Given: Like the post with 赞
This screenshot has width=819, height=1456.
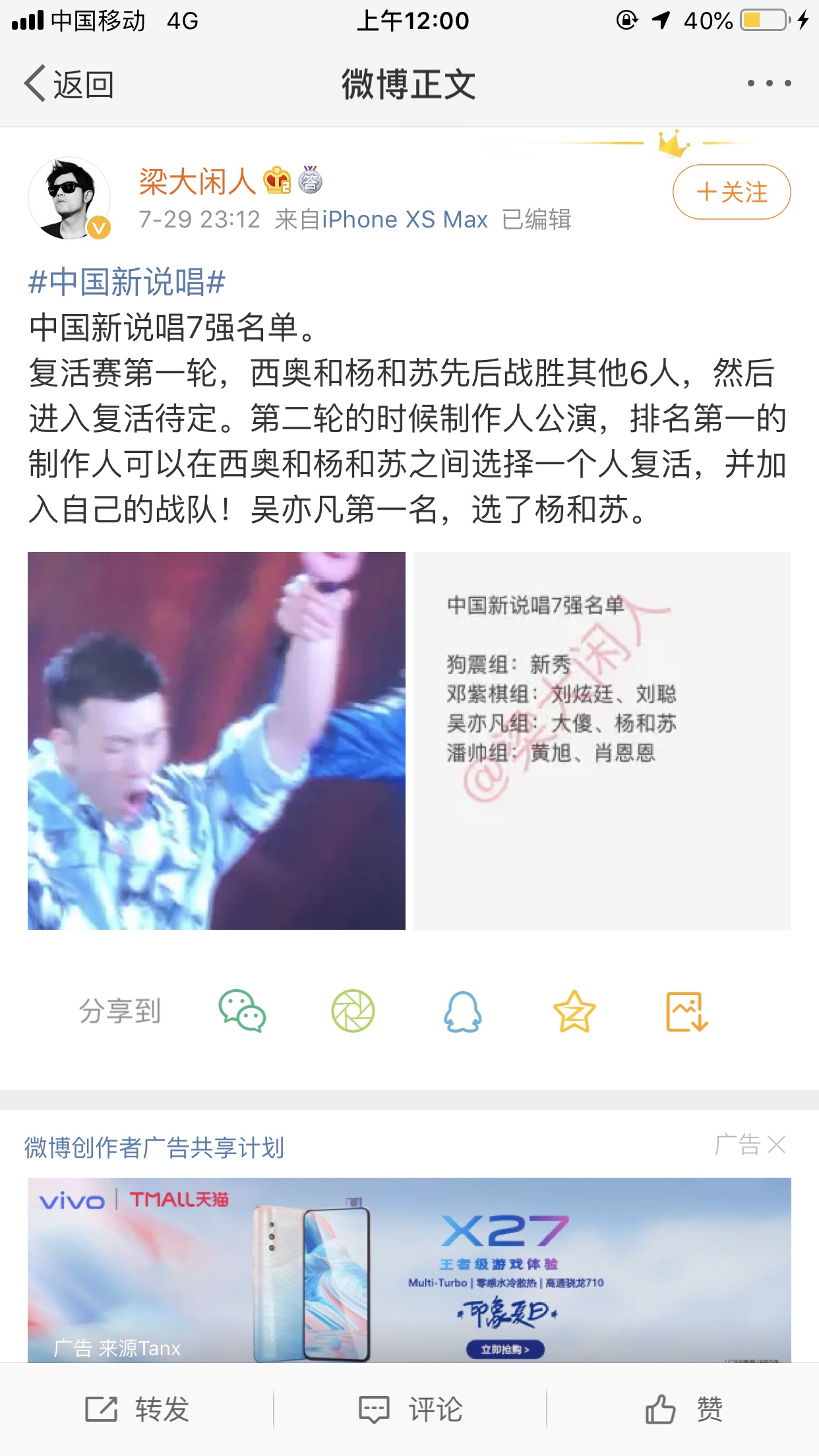Looking at the screenshot, I should pyautogui.click(x=683, y=1409).
